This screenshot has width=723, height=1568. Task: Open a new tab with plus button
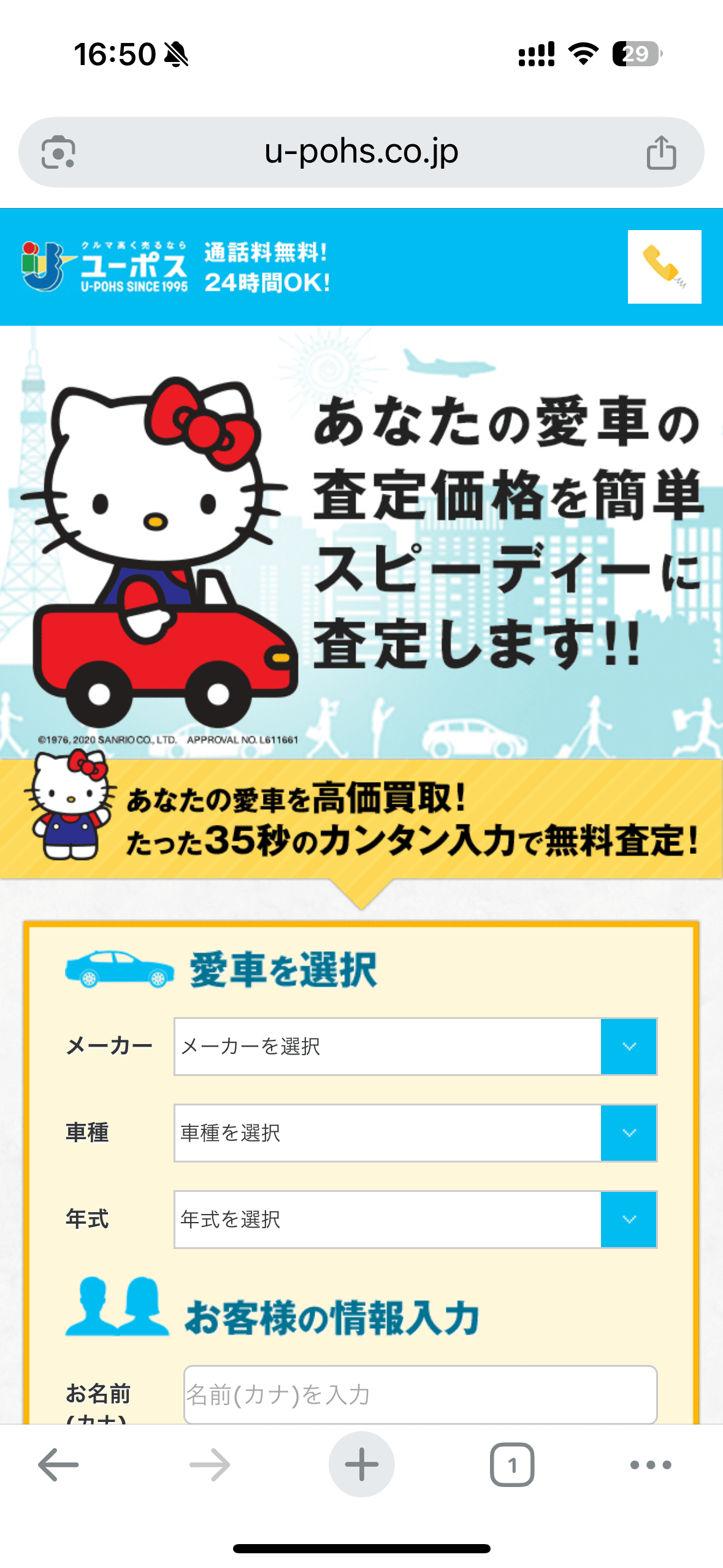(x=361, y=1464)
